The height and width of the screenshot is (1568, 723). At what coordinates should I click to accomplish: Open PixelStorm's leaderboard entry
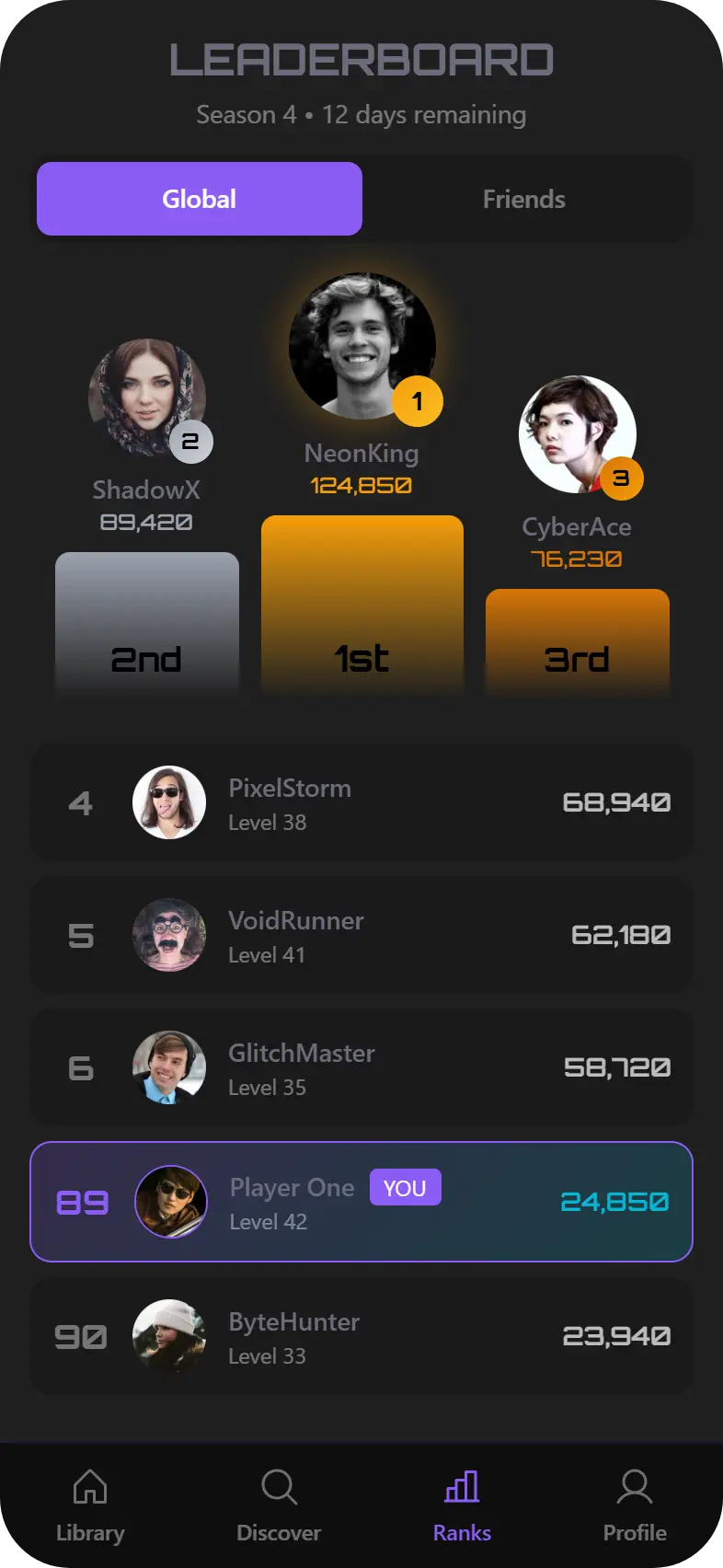361,802
